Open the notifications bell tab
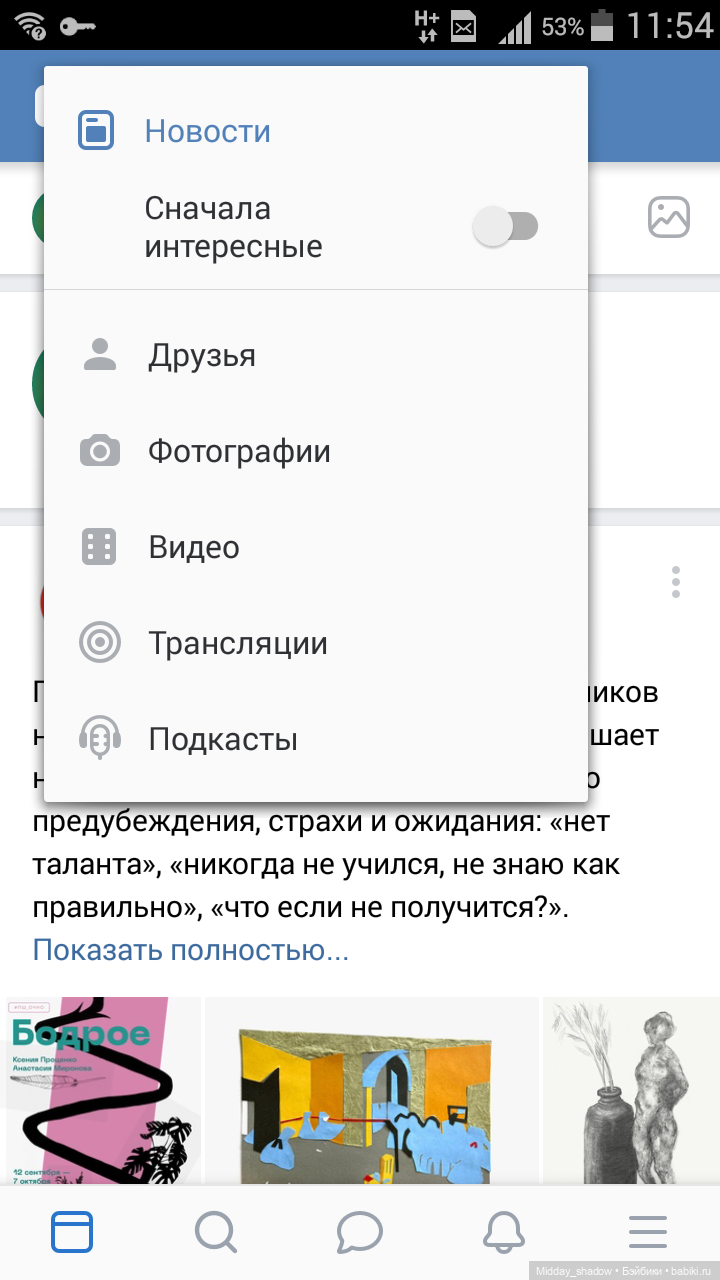 tap(504, 1231)
